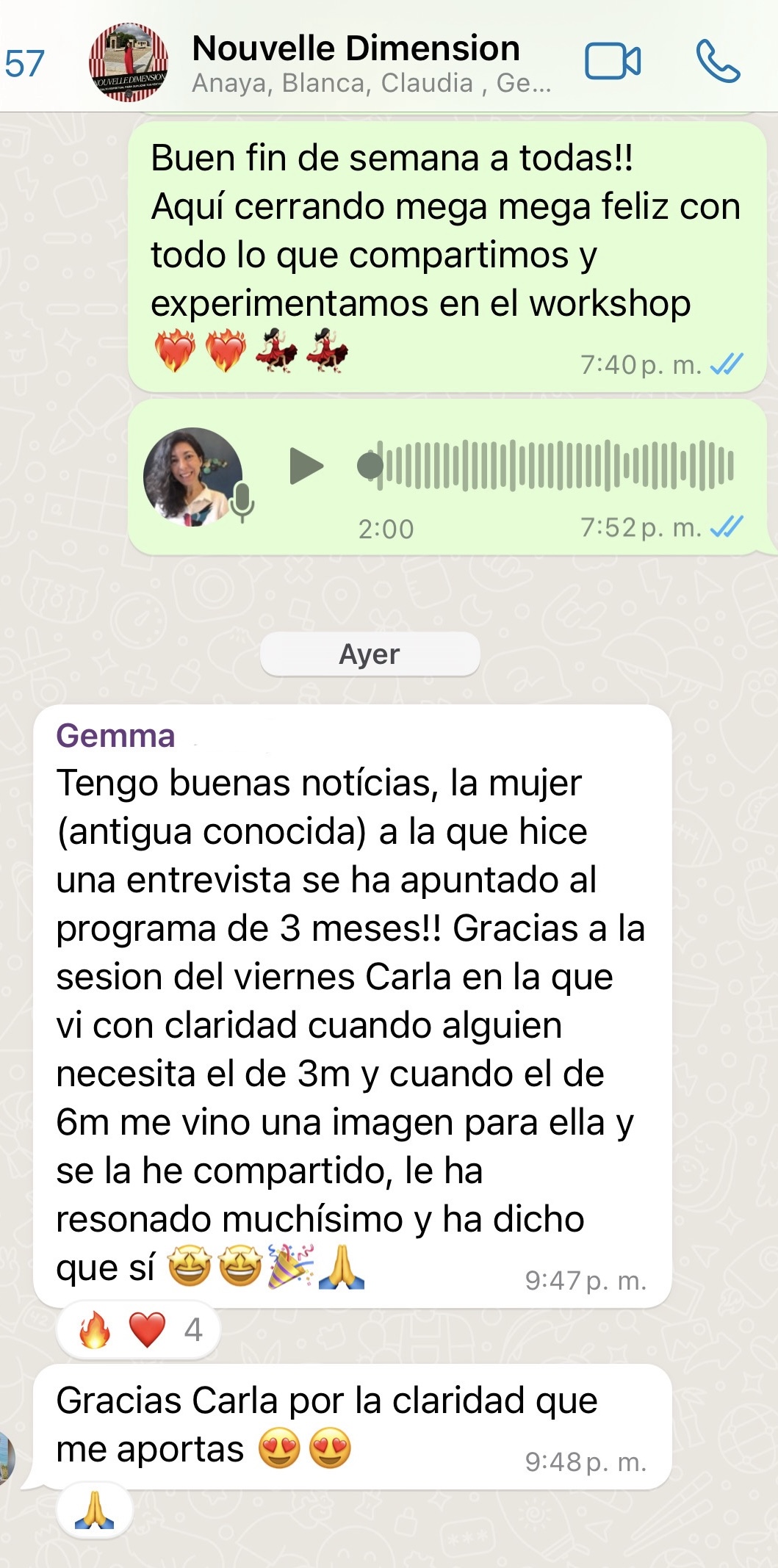Screen dimensions: 778x1568
Task: Start a voice call with the group
Action: [717, 62]
